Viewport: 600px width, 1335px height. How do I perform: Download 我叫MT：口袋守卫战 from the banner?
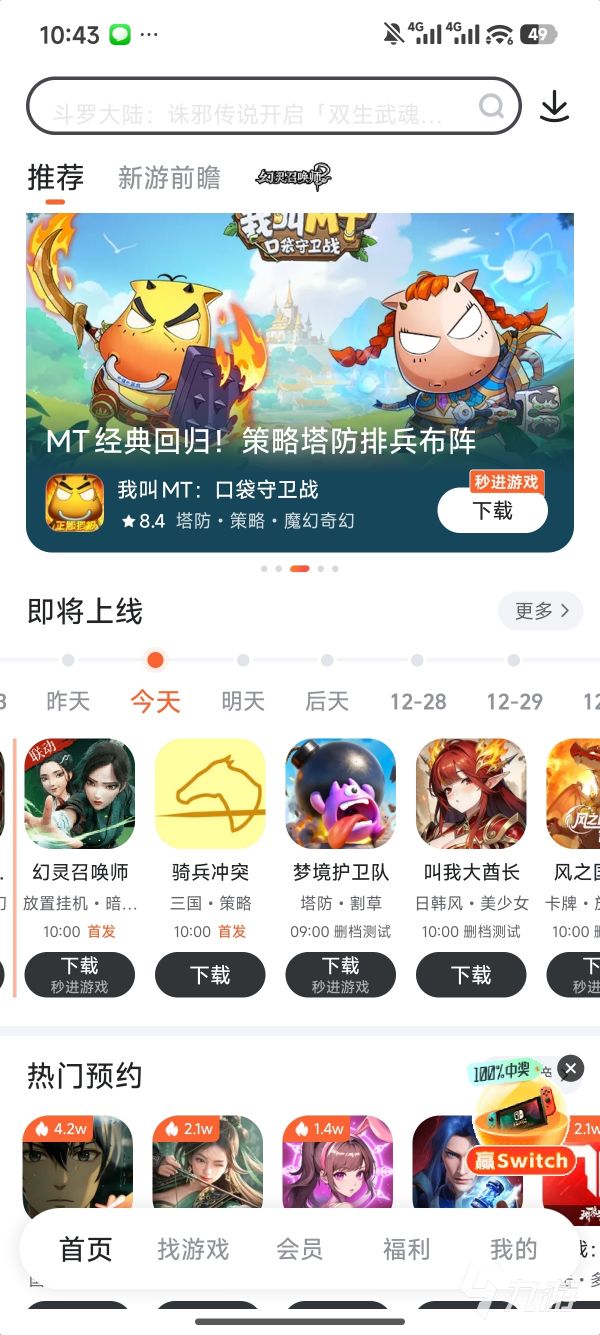492,511
